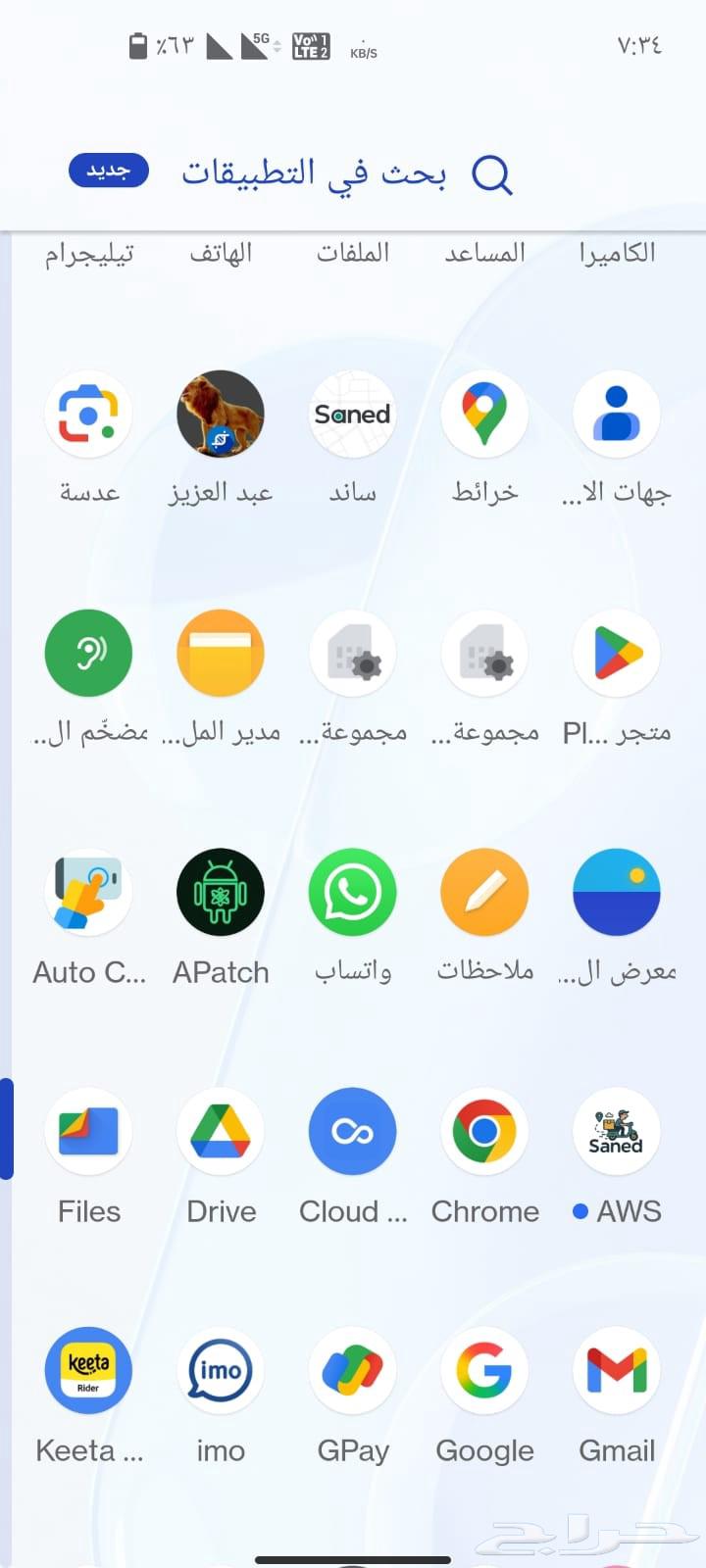
Task: Open the Play Store (متجر Play)
Action: pyautogui.click(x=616, y=653)
